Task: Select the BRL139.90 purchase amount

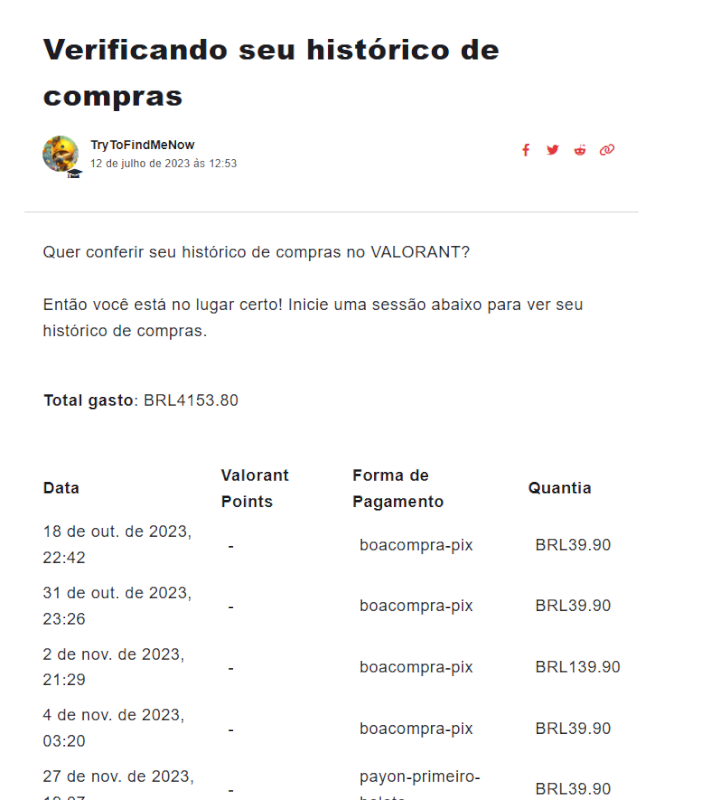Action: tap(578, 666)
